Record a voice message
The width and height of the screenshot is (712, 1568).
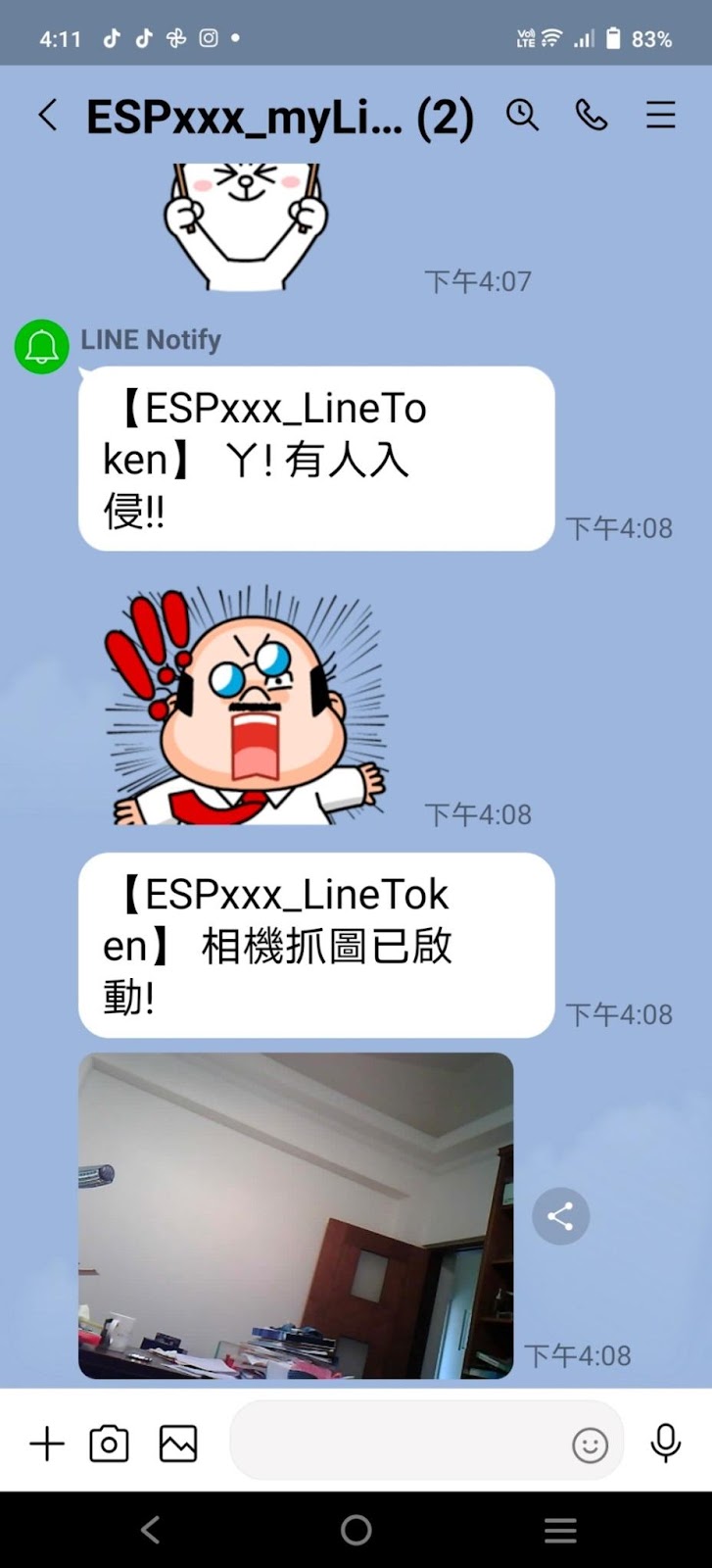[x=666, y=1444]
